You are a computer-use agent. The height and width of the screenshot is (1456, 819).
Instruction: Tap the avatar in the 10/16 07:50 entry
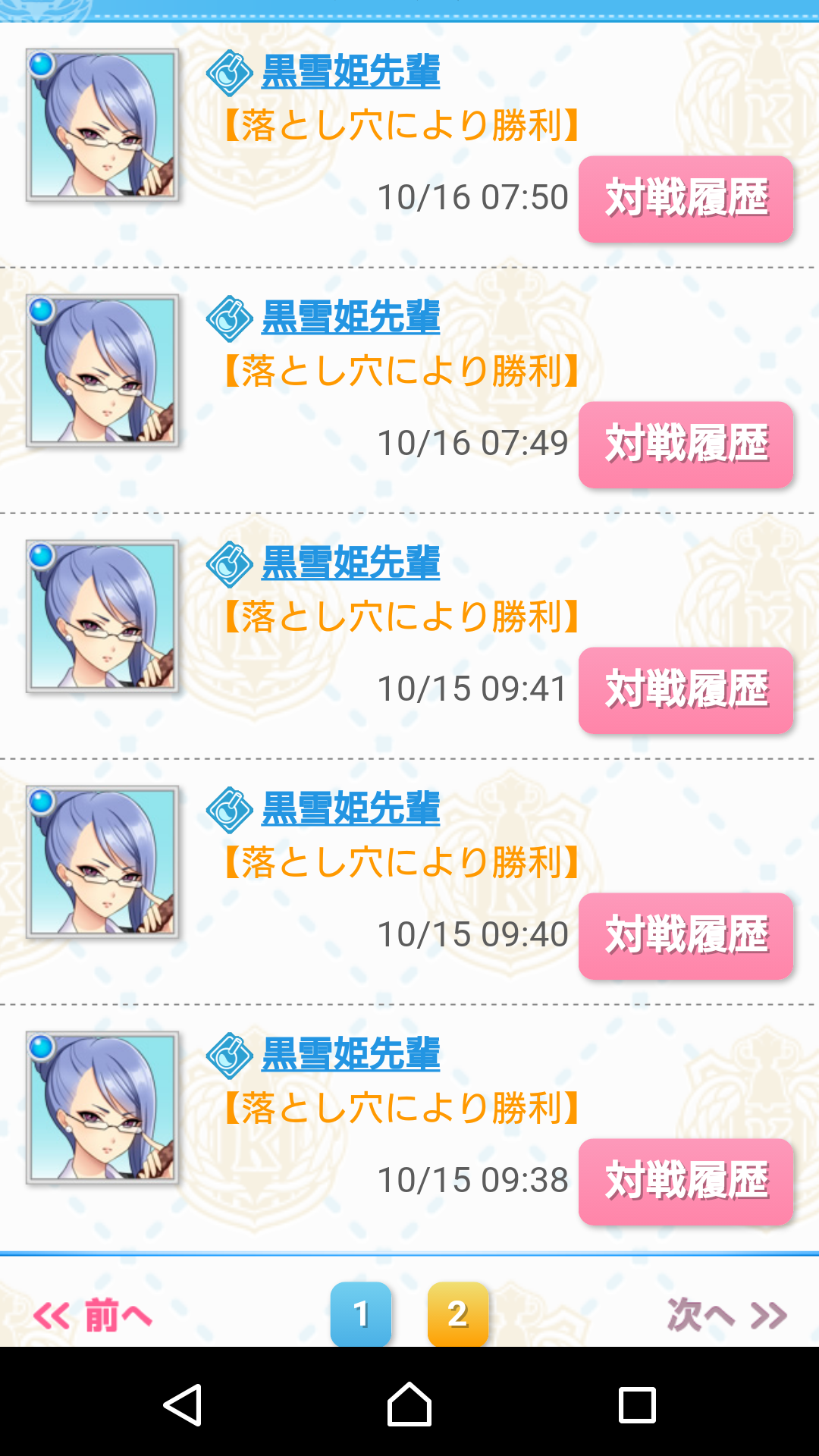(102, 125)
